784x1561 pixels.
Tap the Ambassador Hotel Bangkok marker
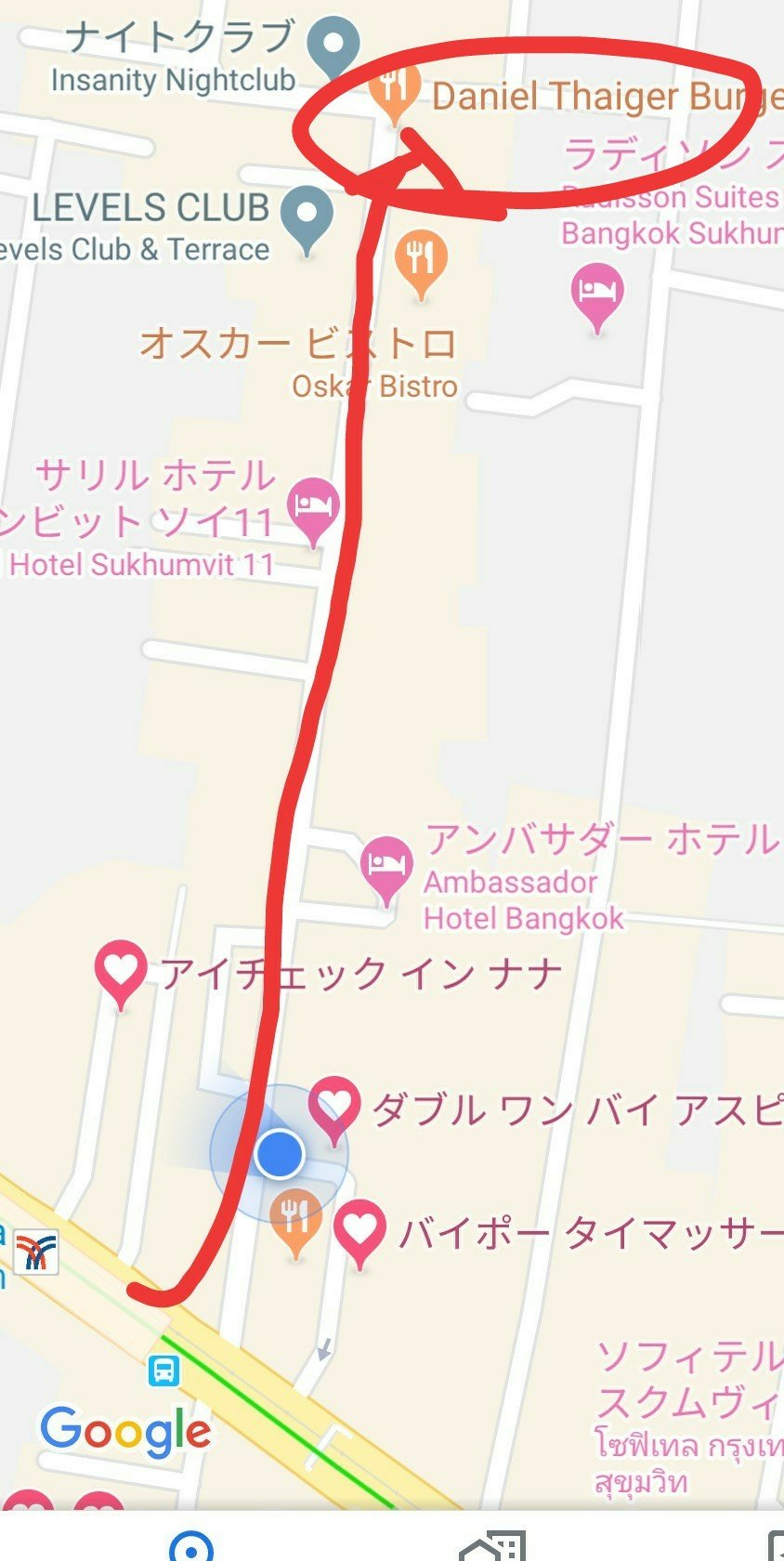(386, 864)
